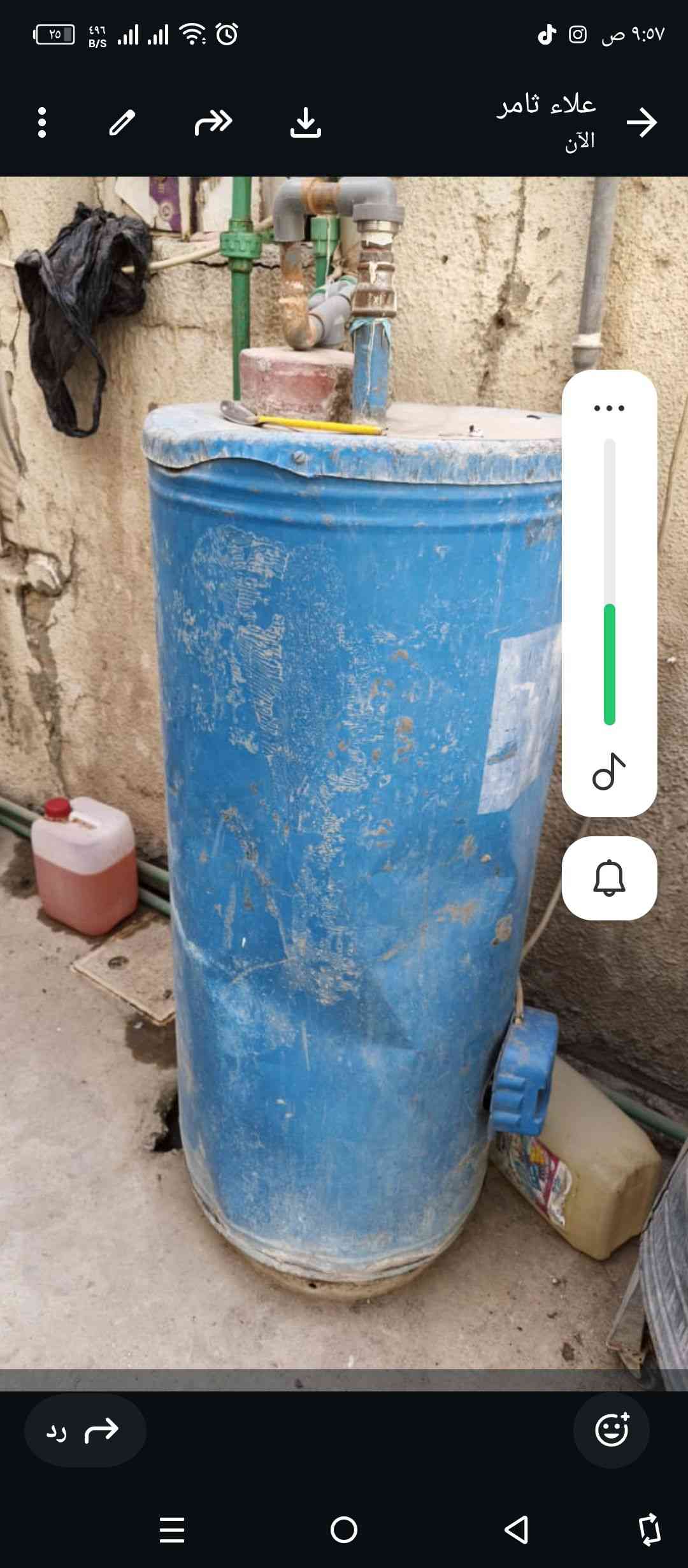Screen dimensions: 688x1568
Task: Tap the music note media volume icon
Action: click(609, 772)
